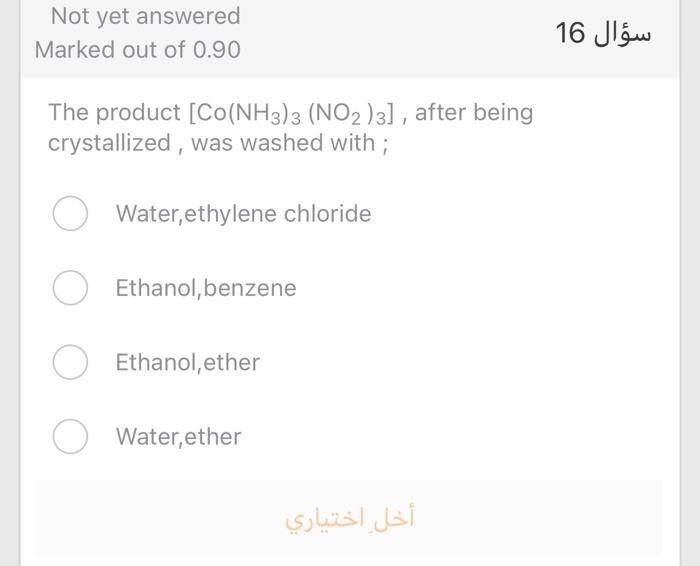Select the Water,ethylene chloride option
Viewport: 700px width, 566px height.
coord(70,214)
